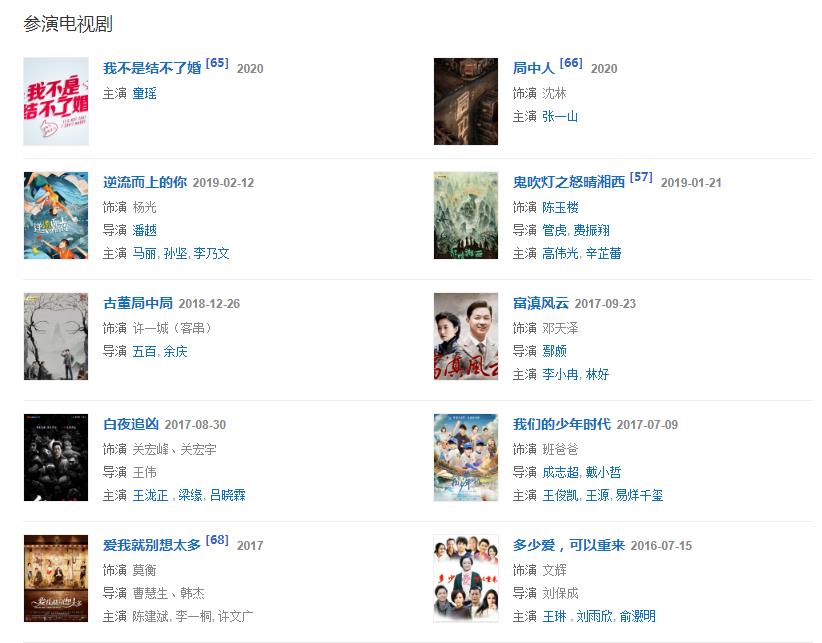Viewport: 822px width, 643px height.
Task: Open reference 57 footnote
Action: (641, 178)
